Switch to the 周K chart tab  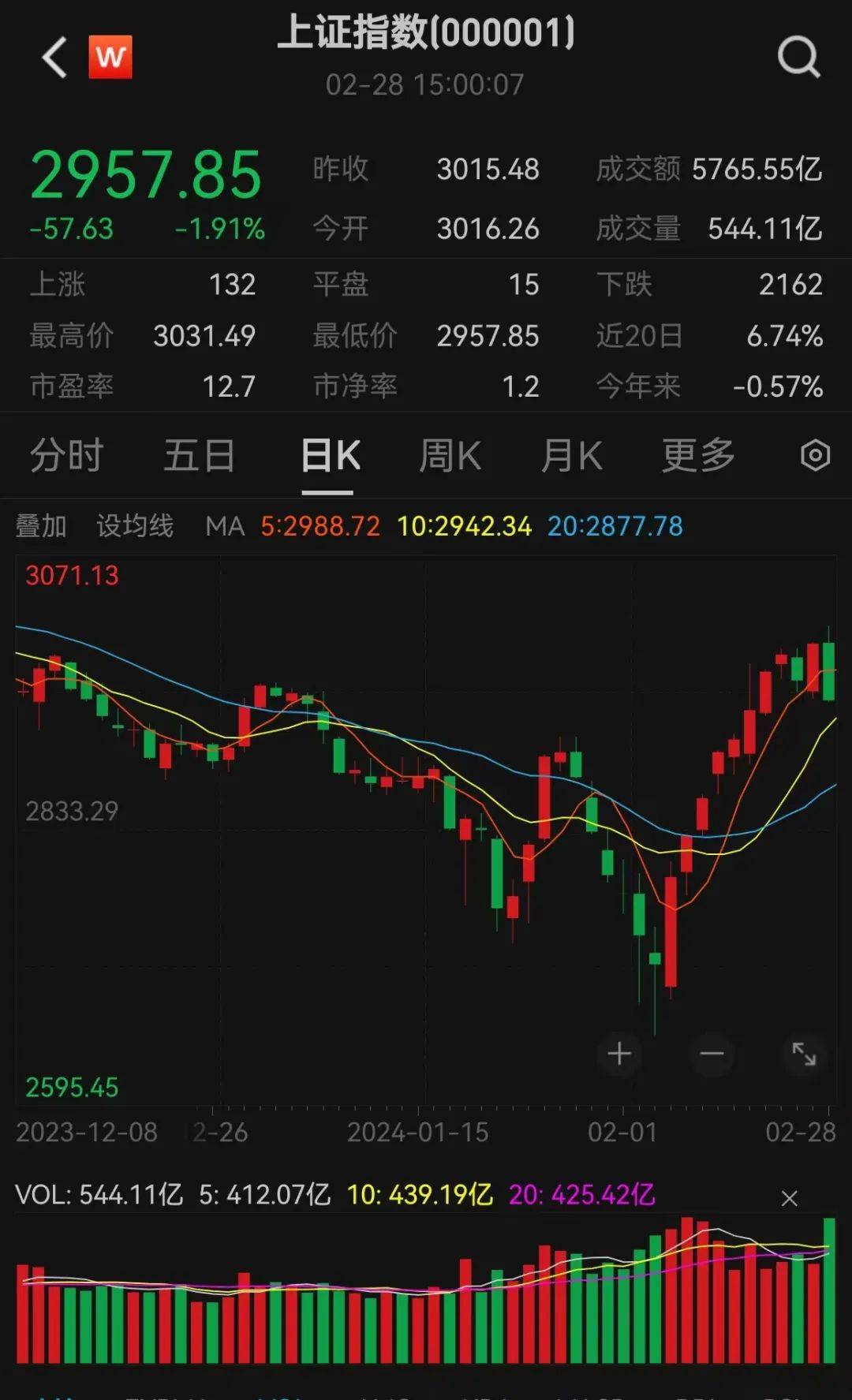450,456
